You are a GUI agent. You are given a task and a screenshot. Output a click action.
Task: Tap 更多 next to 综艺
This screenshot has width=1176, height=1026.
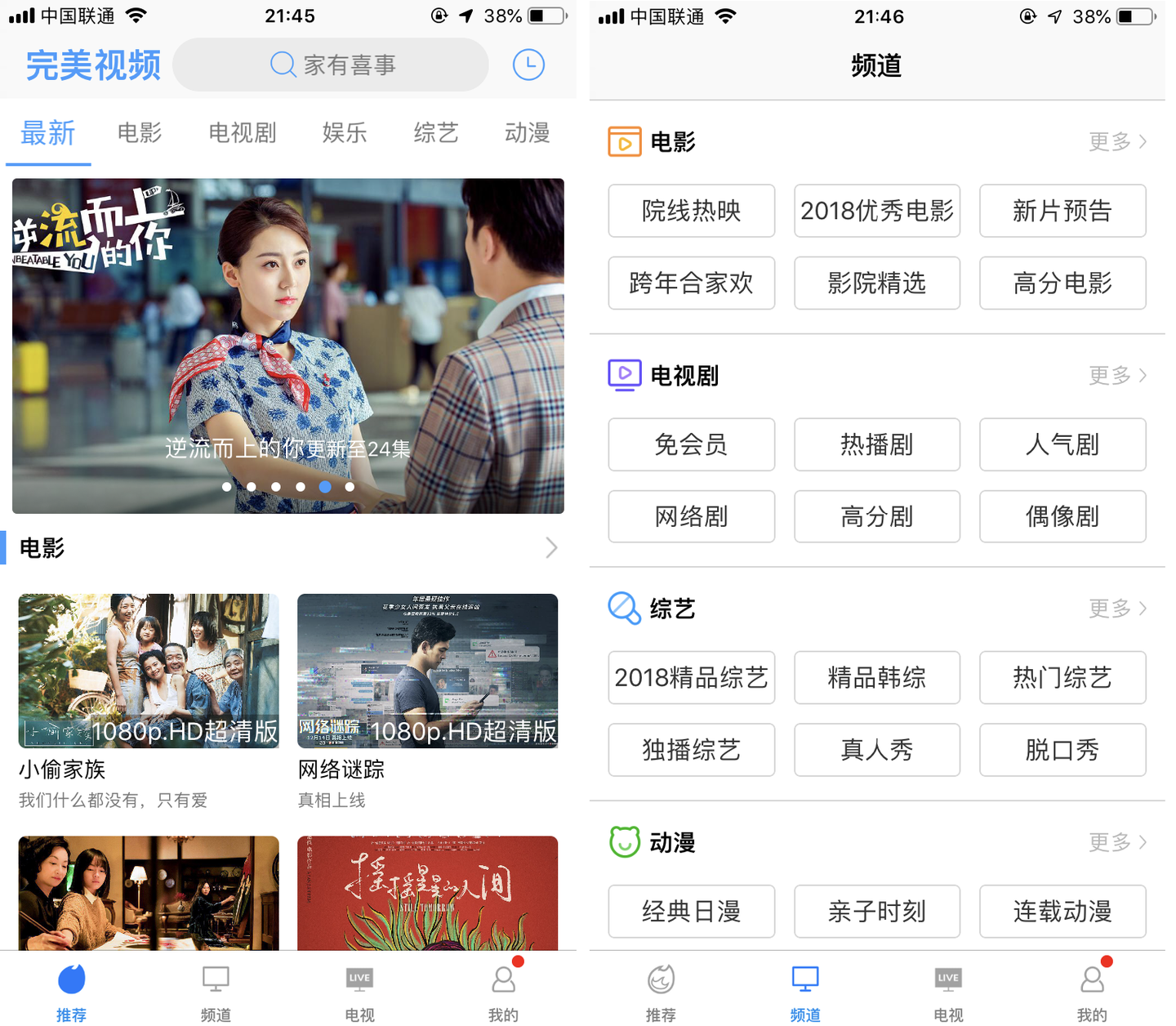click(1116, 608)
